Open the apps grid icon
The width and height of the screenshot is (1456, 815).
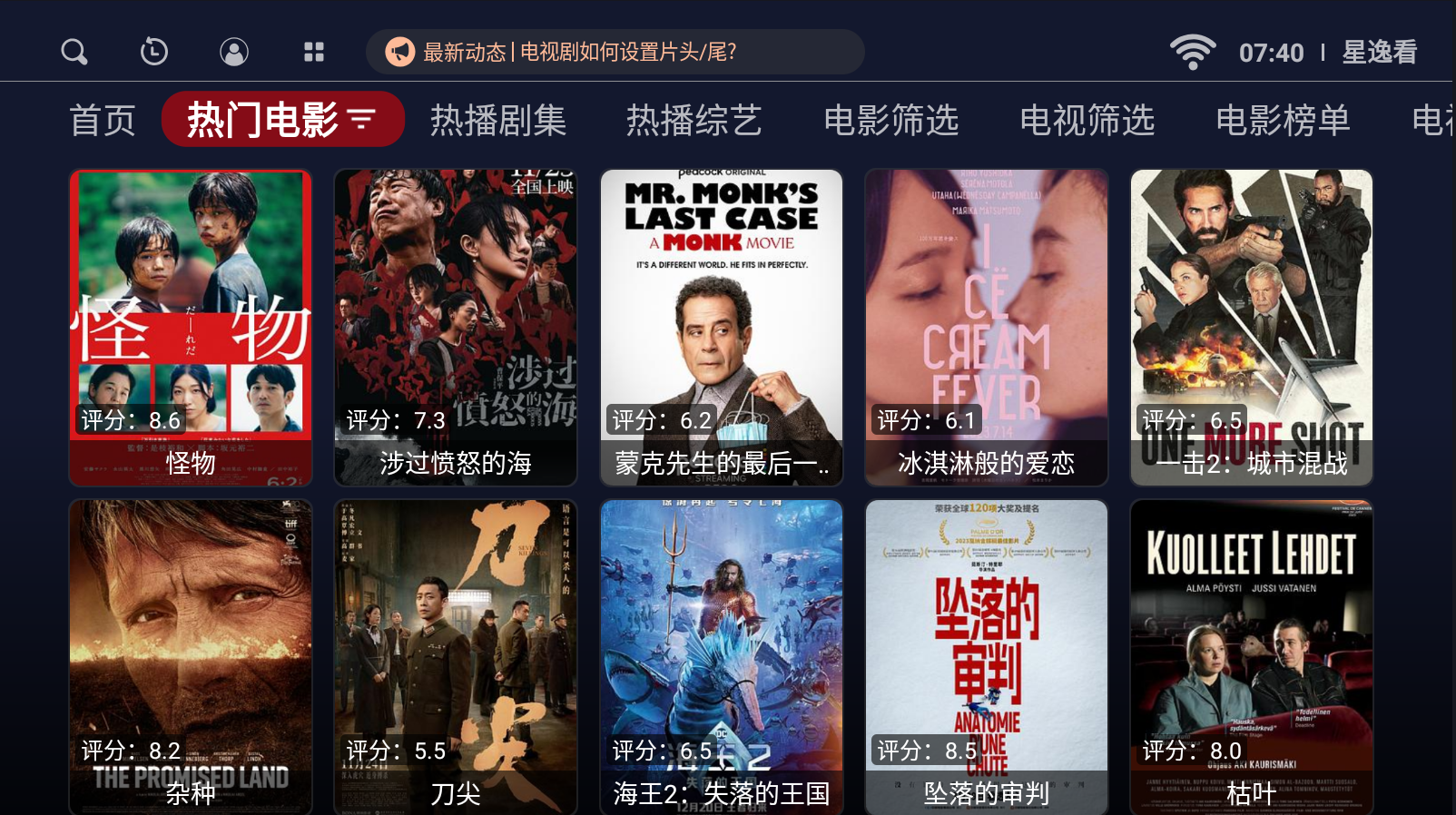[314, 52]
